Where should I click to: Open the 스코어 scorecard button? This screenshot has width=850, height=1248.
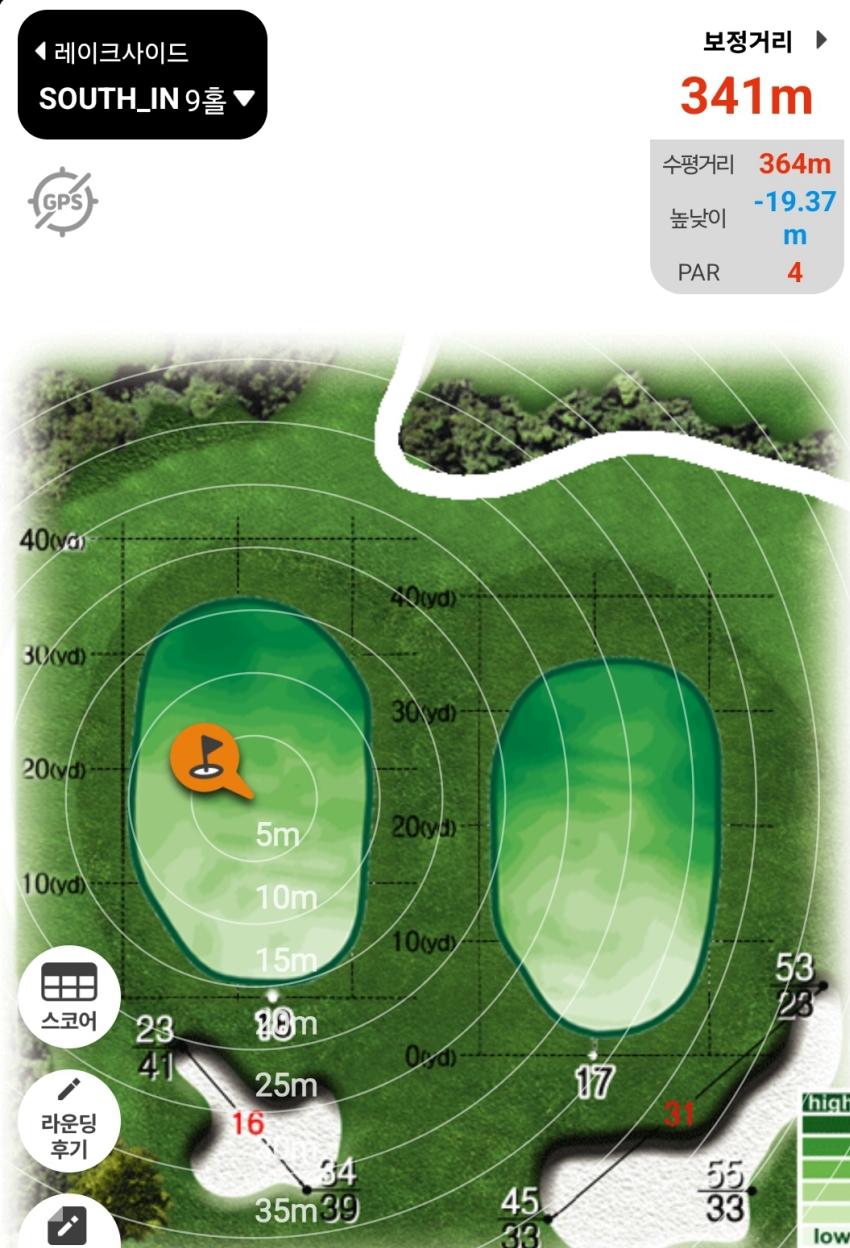(69, 996)
